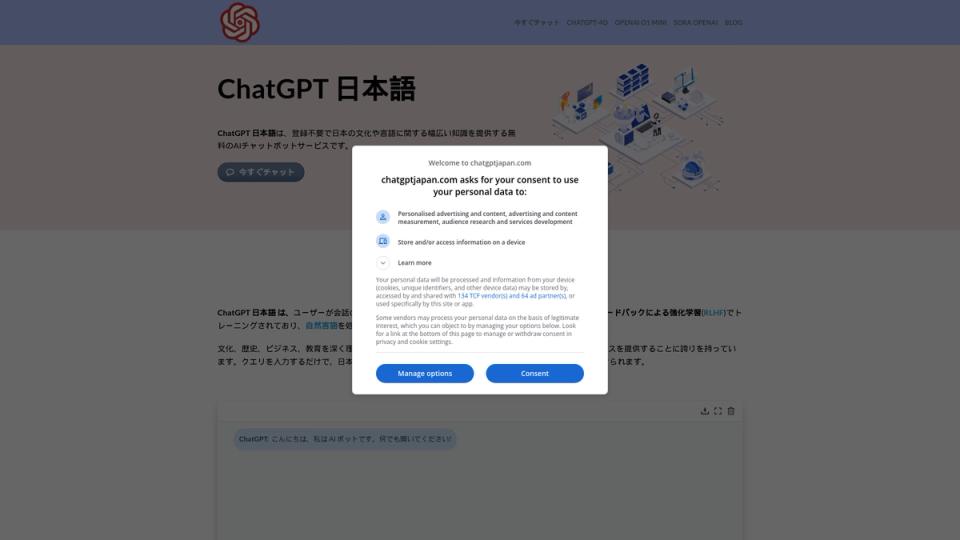
Task: Download the chat conversation
Action: 705,411
